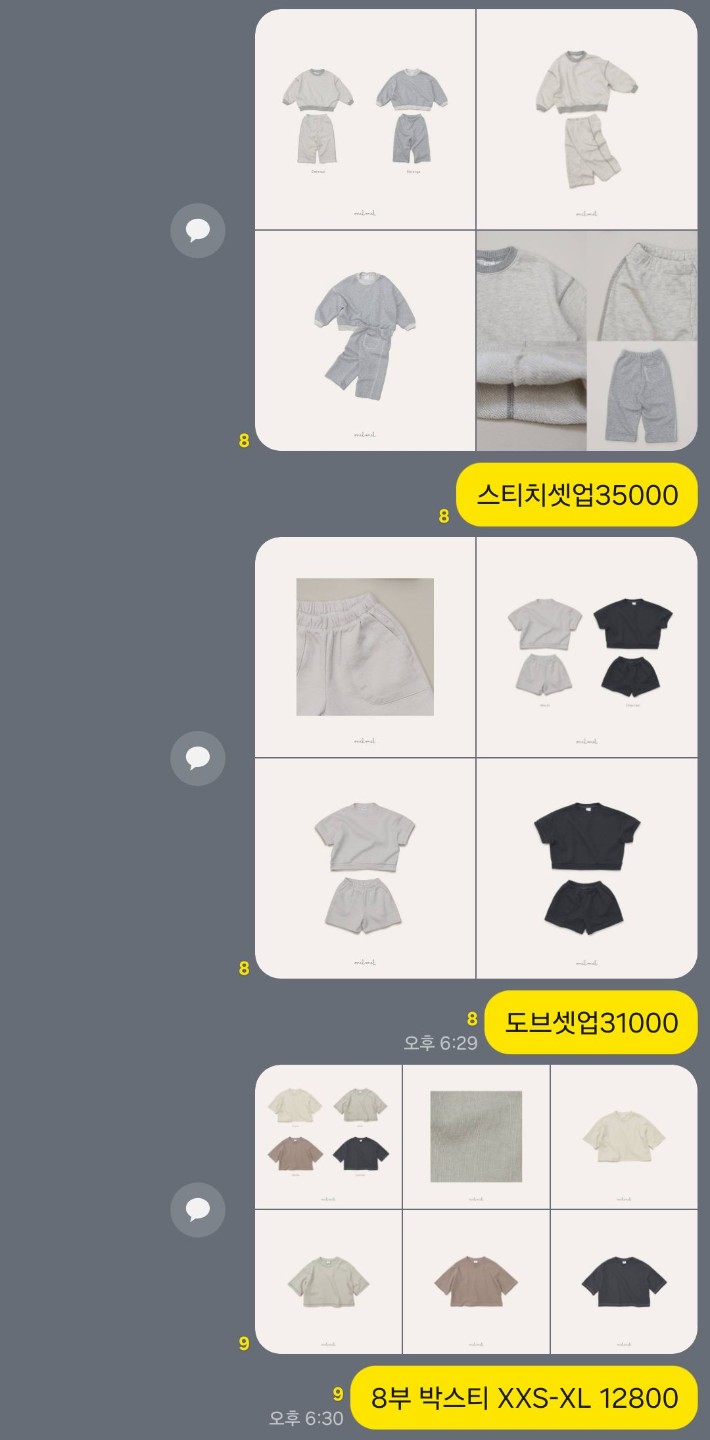Open the close-up of the shorts waistband and pocket

point(365,647)
